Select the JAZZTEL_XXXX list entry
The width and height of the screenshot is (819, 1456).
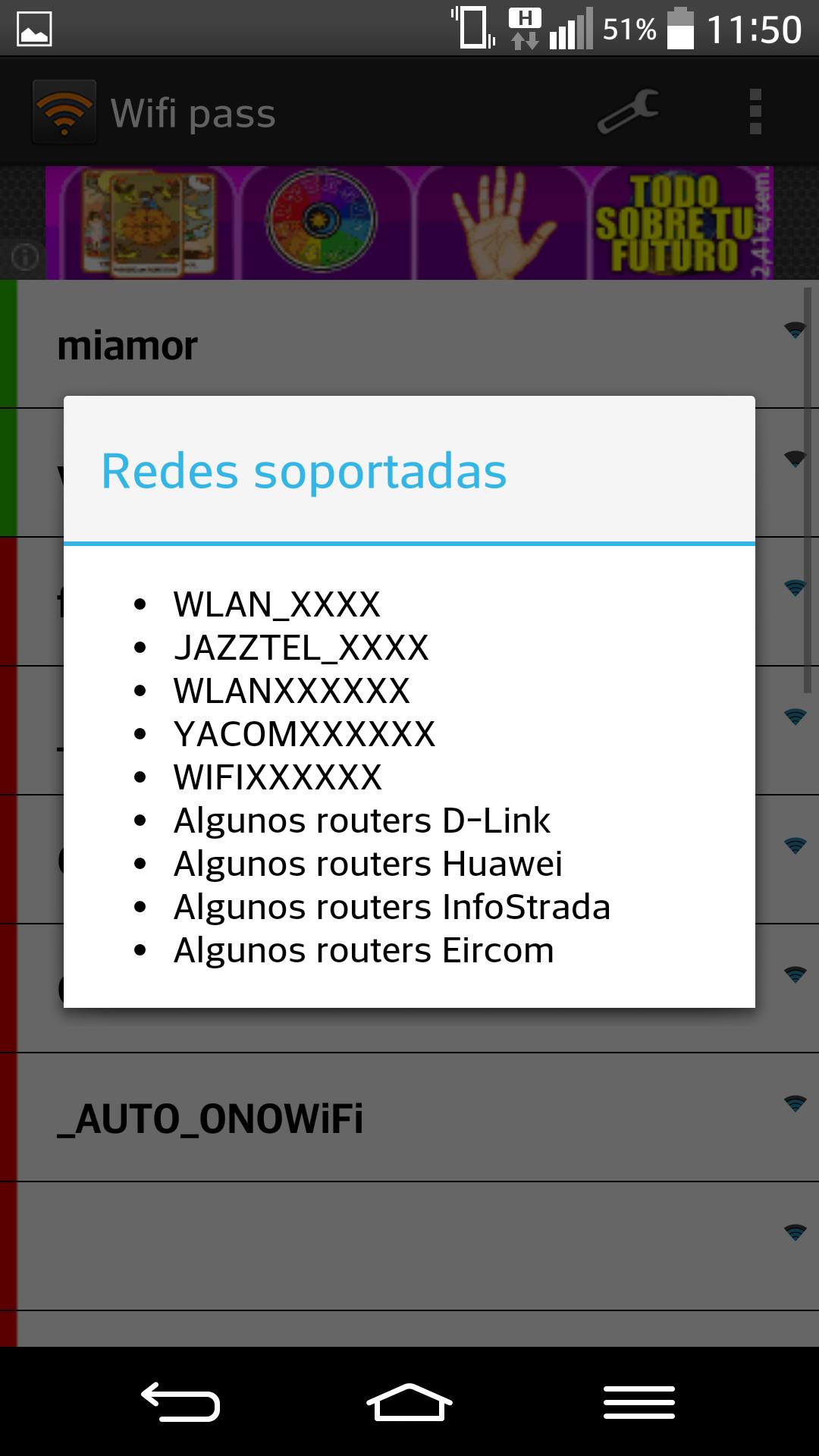(301, 648)
